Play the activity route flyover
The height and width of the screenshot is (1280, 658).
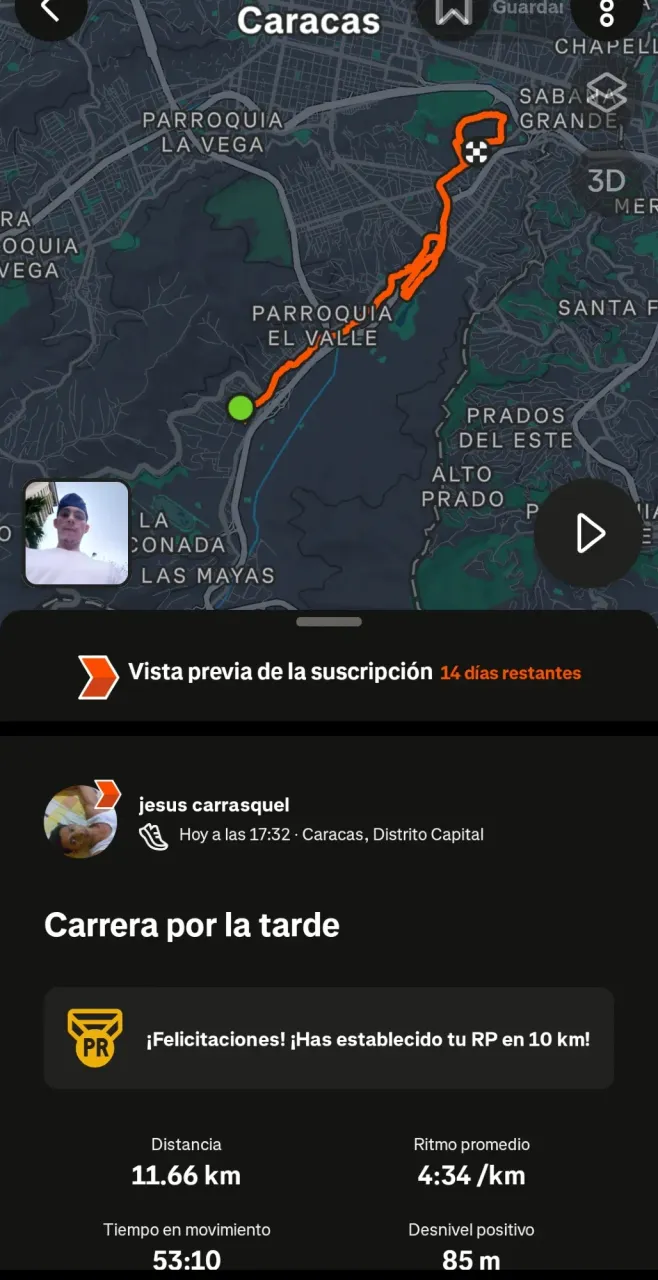589,534
